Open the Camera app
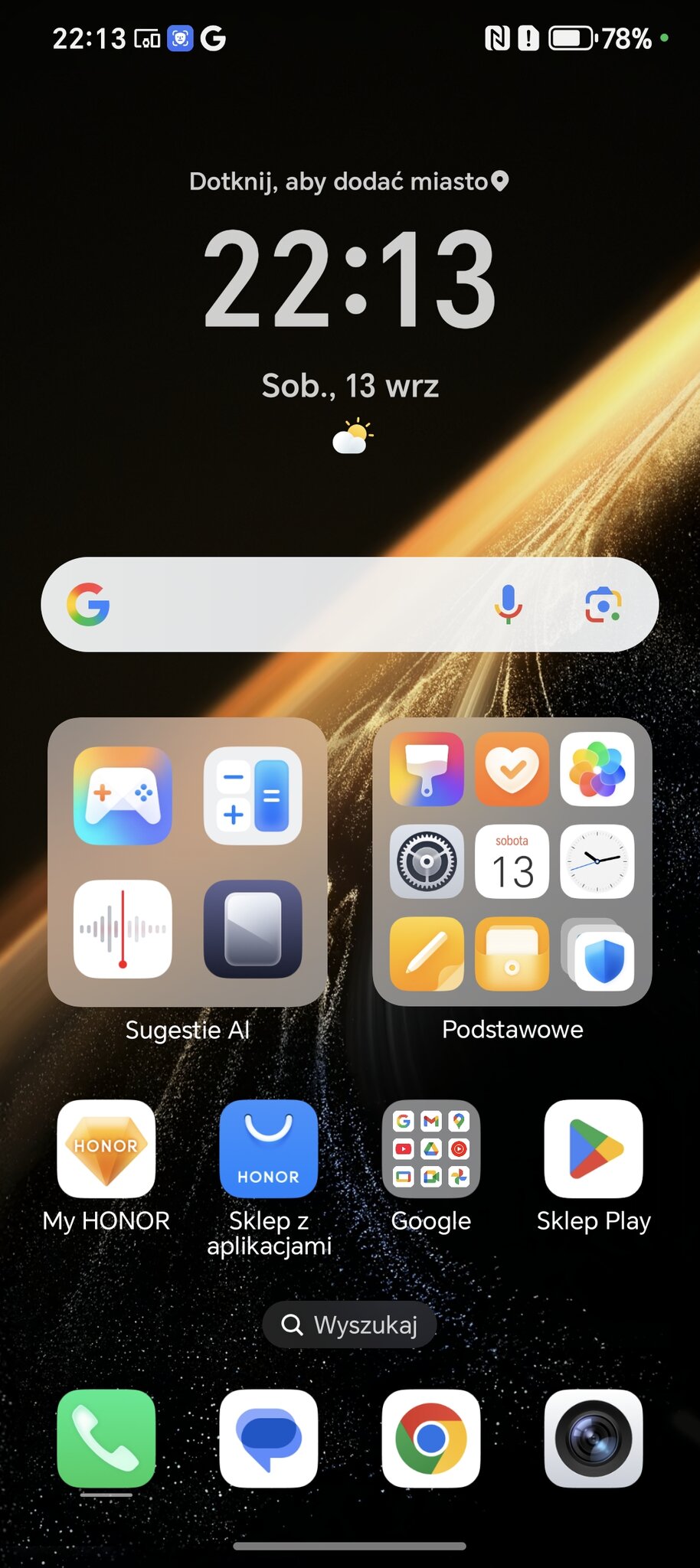700x1568 pixels. click(594, 1439)
